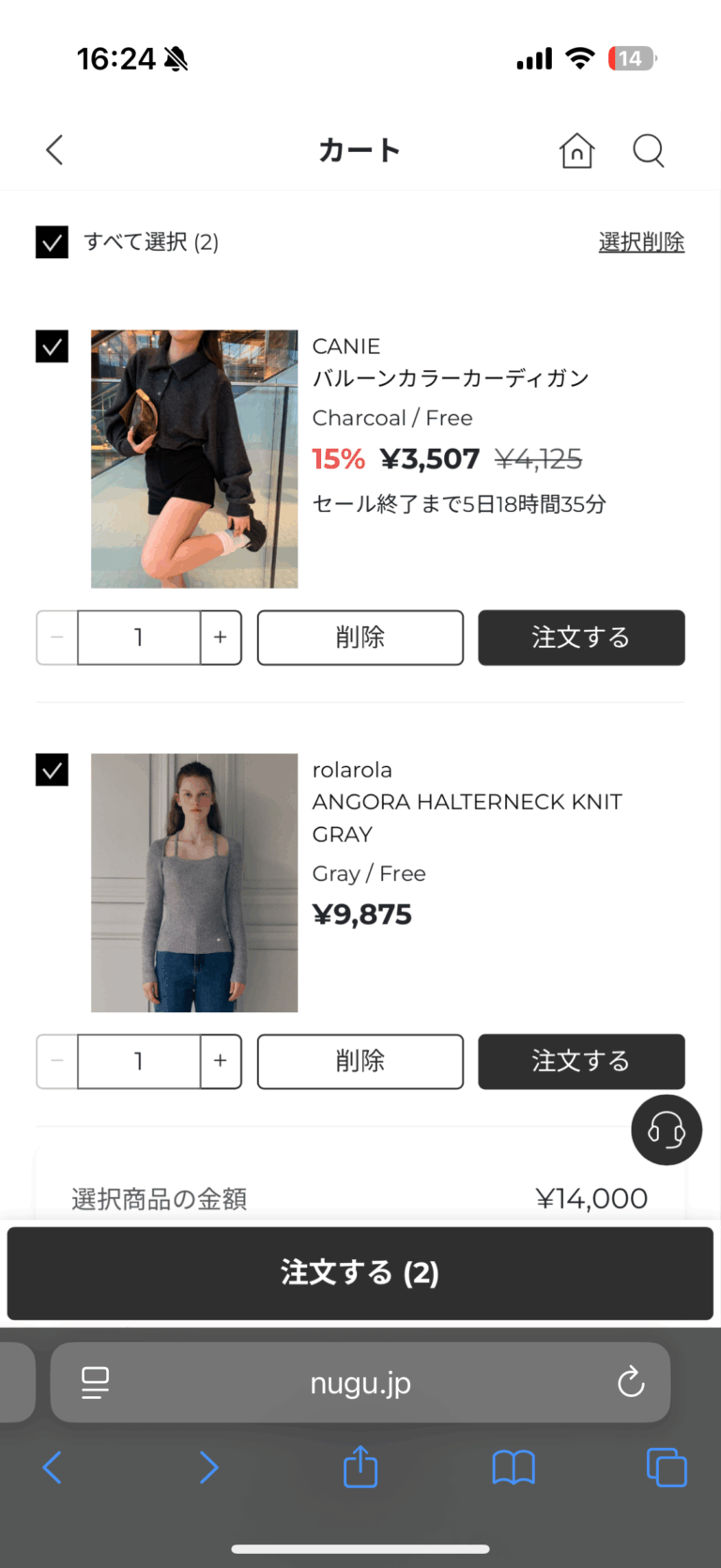This screenshot has width=721, height=1568.
Task: Uncheck the CANIE cardigan item checkbox
Action: click(x=52, y=346)
